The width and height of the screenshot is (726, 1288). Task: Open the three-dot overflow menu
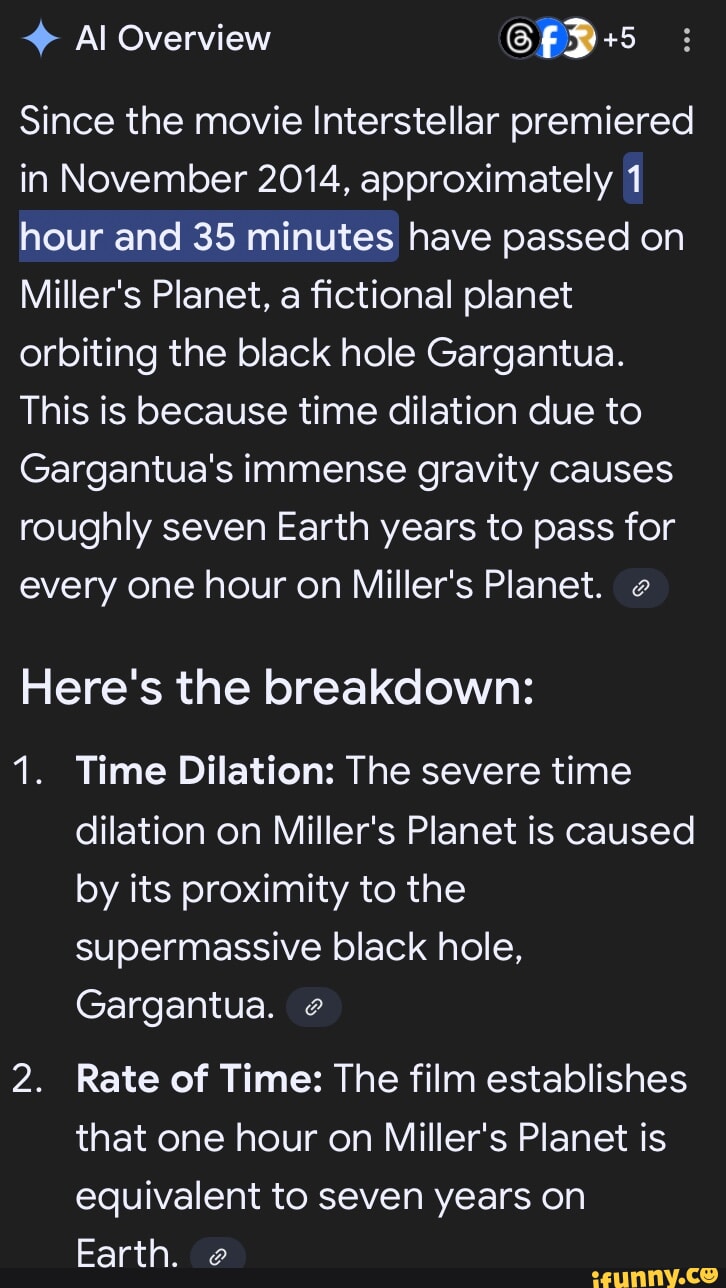click(x=686, y=38)
